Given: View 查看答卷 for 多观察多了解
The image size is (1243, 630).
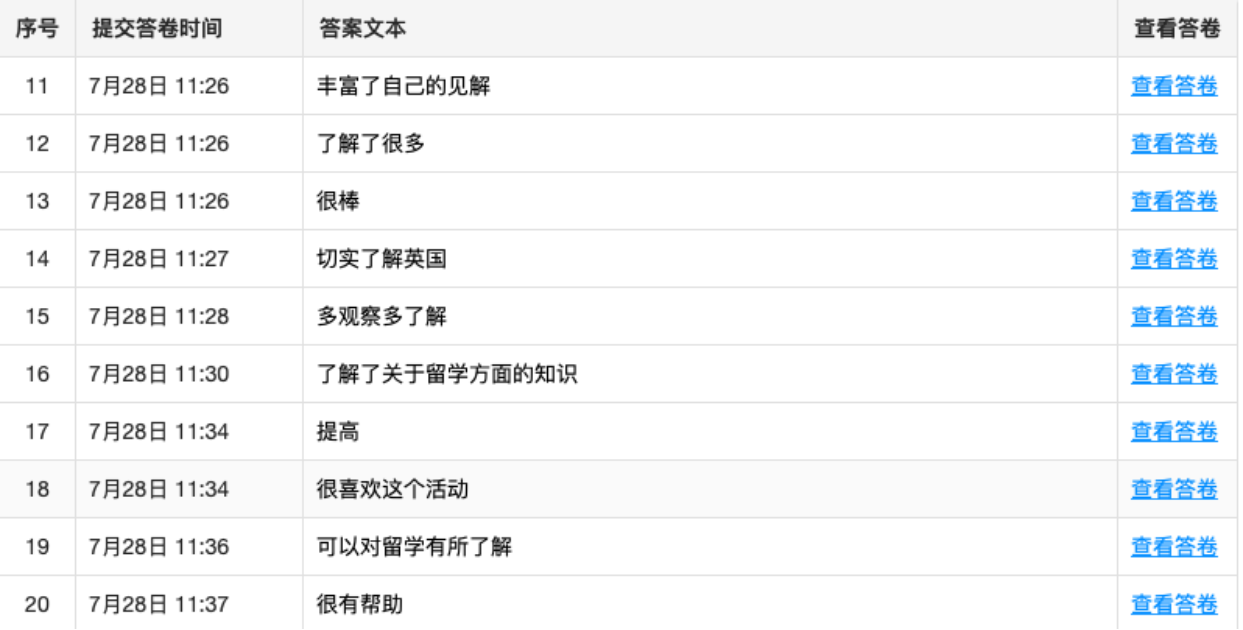Looking at the screenshot, I should [1174, 317].
